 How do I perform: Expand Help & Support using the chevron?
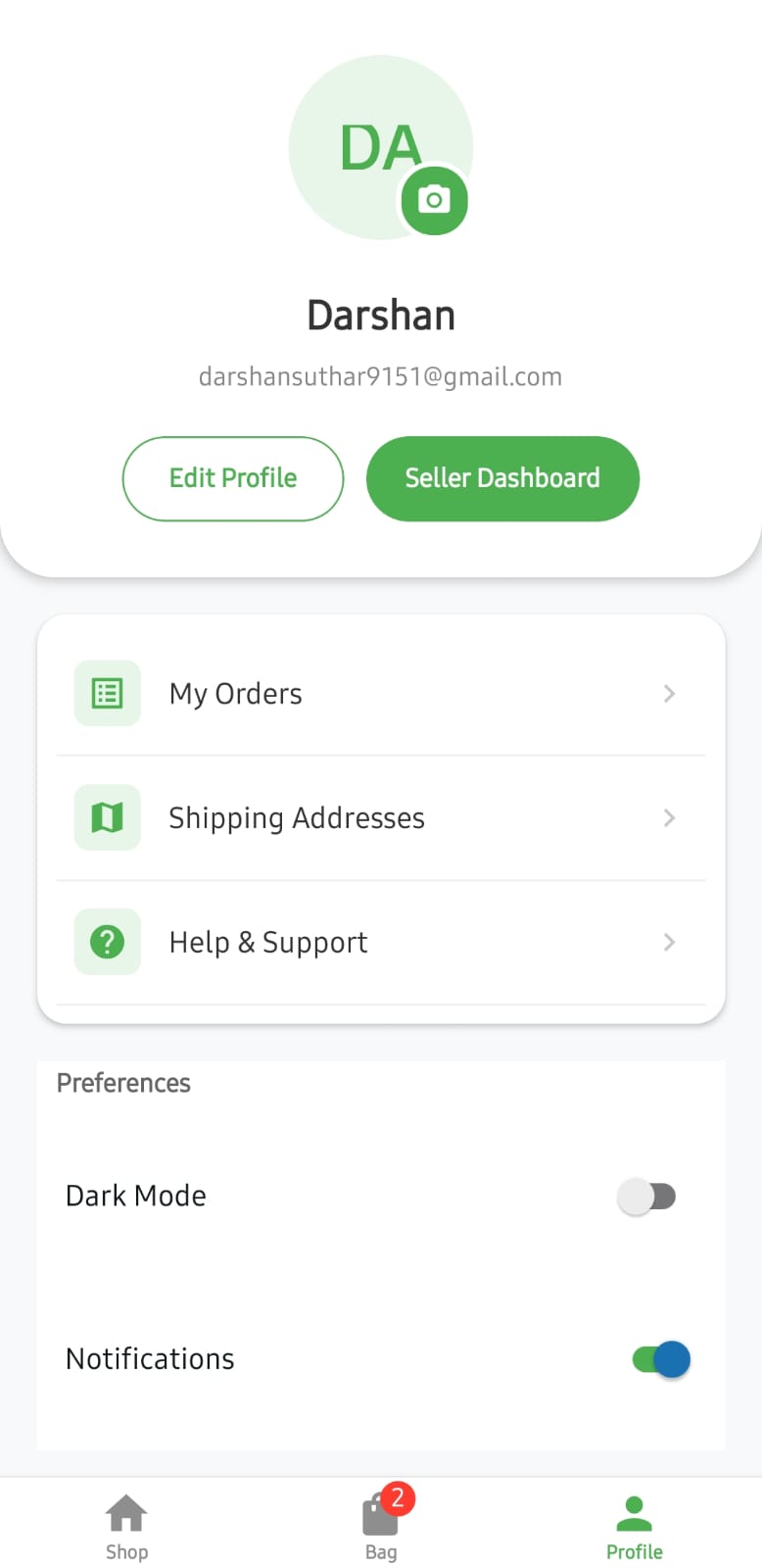[x=669, y=942]
